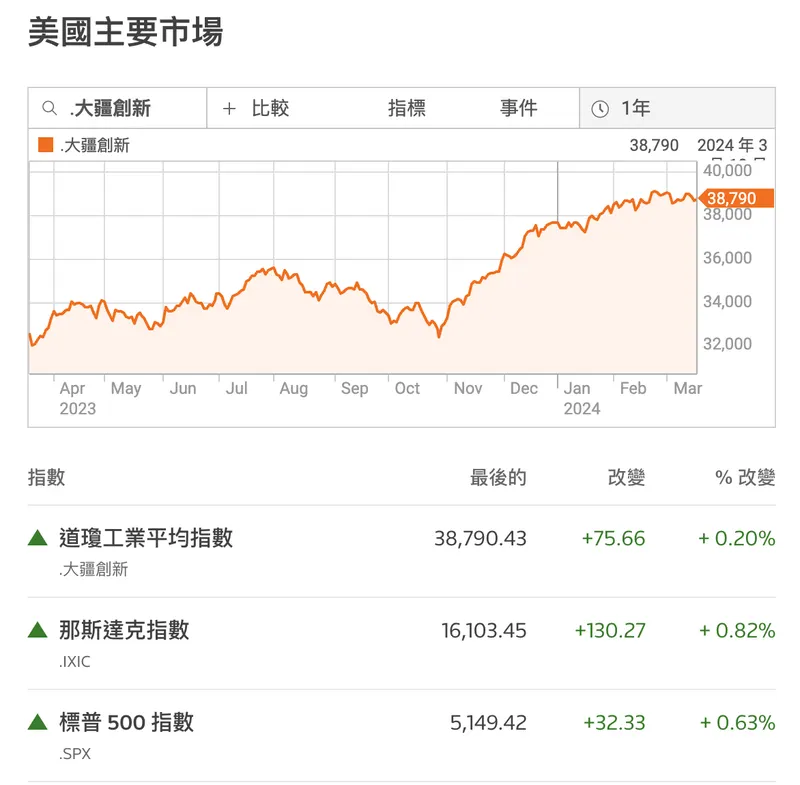This screenshot has height=785, width=800.
Task: Open the 事件 events menu
Action: click(x=518, y=108)
